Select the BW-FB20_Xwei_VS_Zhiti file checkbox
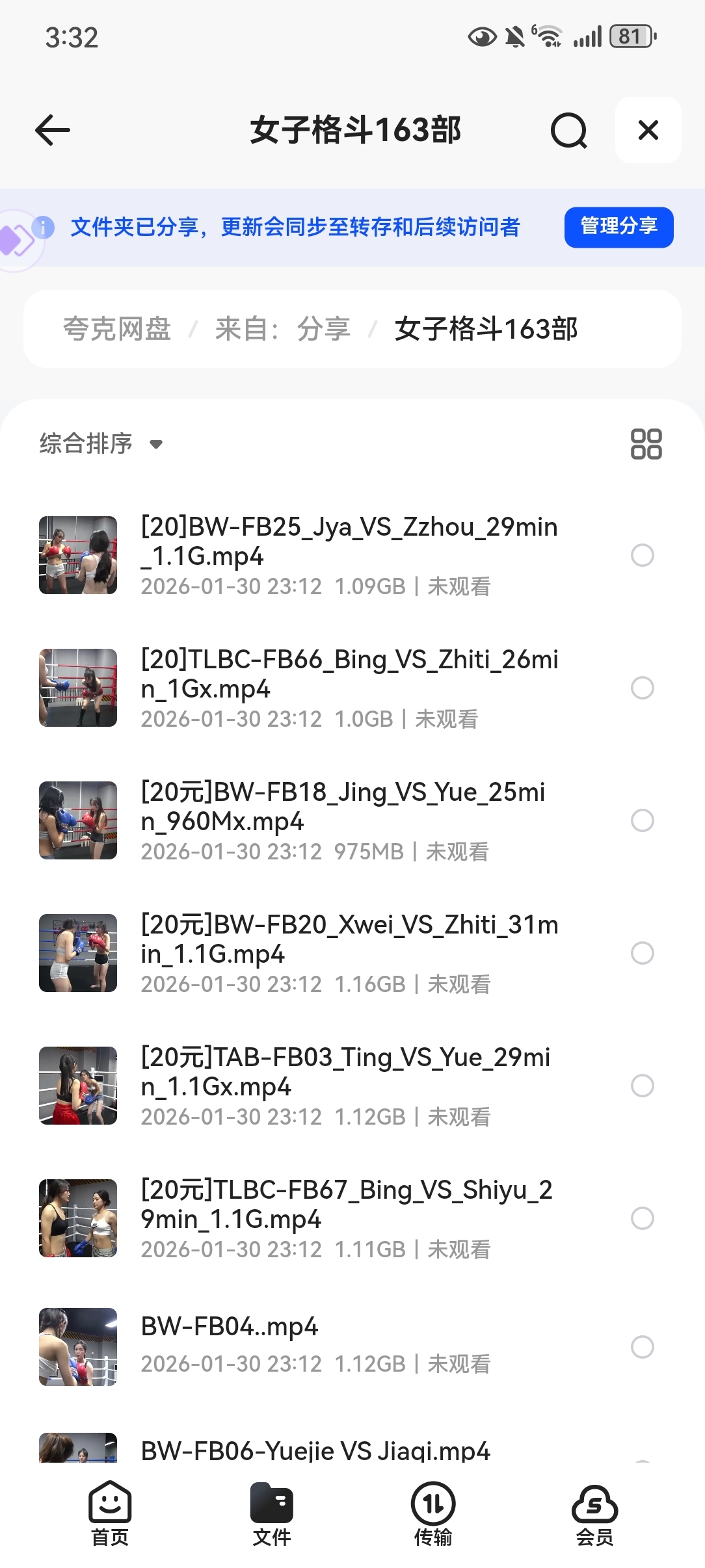This screenshot has height=1568, width=705. point(642,953)
